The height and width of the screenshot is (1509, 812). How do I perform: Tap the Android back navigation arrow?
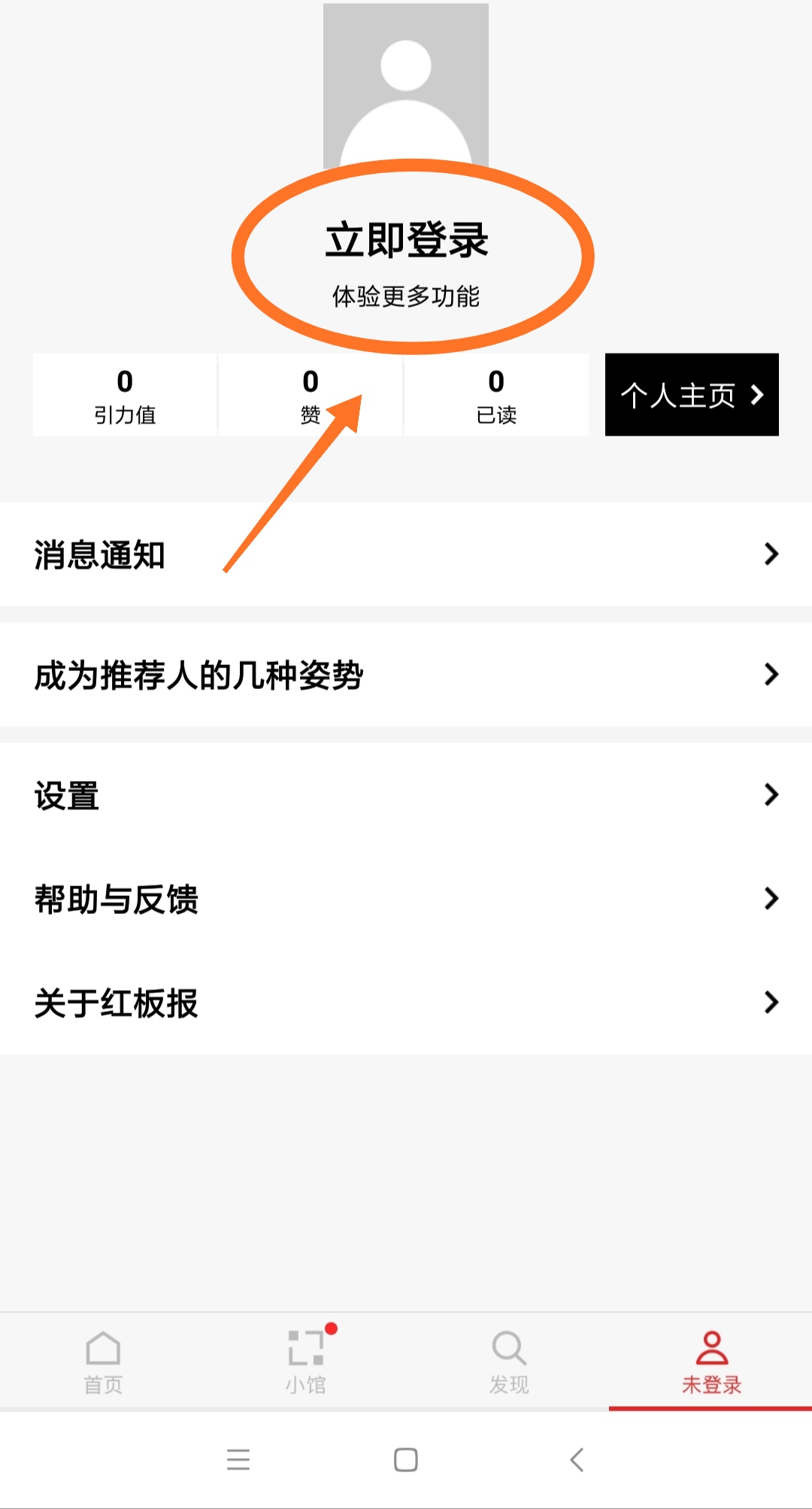[x=576, y=1458]
